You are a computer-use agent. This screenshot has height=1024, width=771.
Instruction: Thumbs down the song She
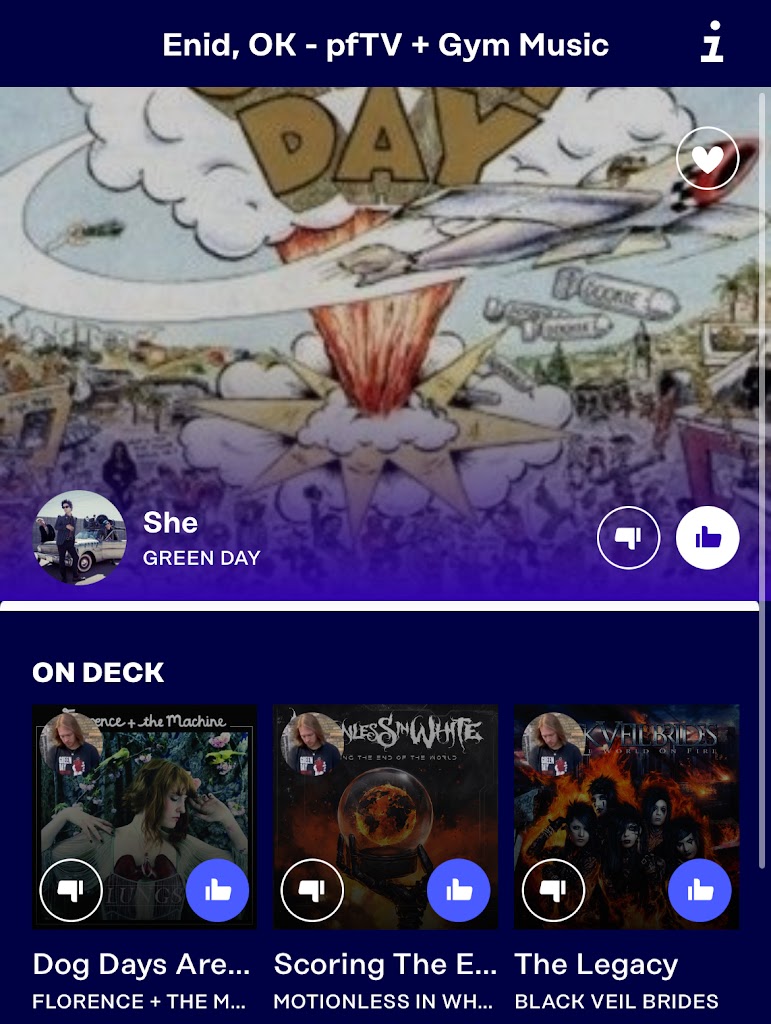[x=628, y=538]
